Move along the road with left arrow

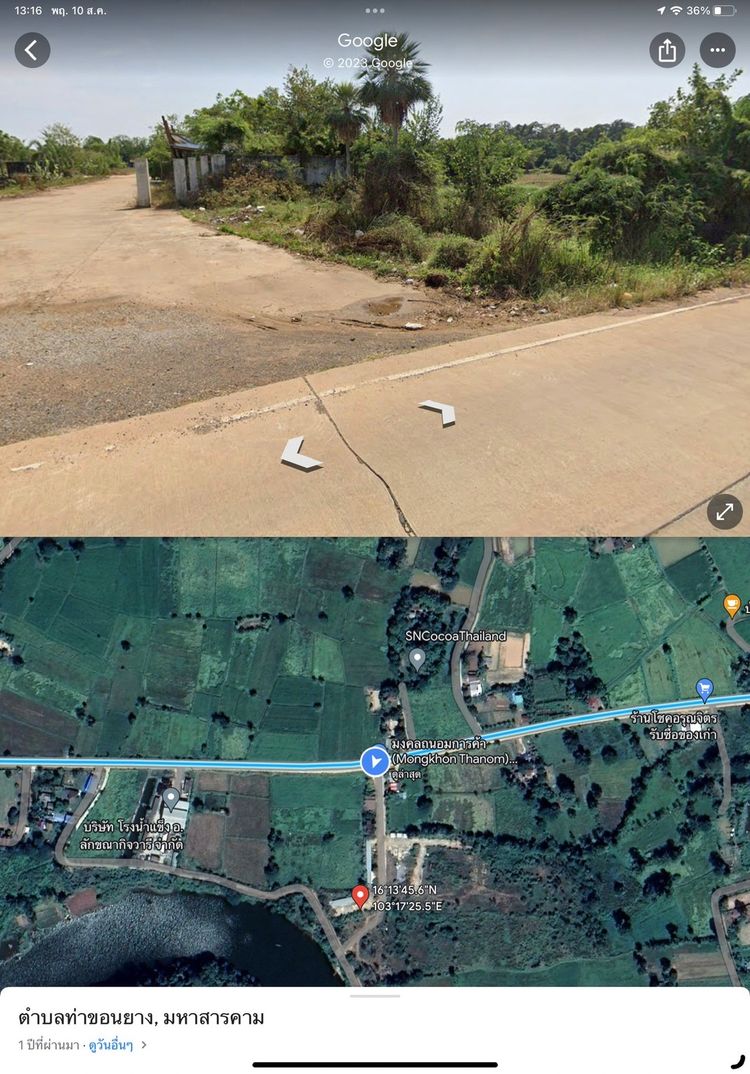point(300,455)
